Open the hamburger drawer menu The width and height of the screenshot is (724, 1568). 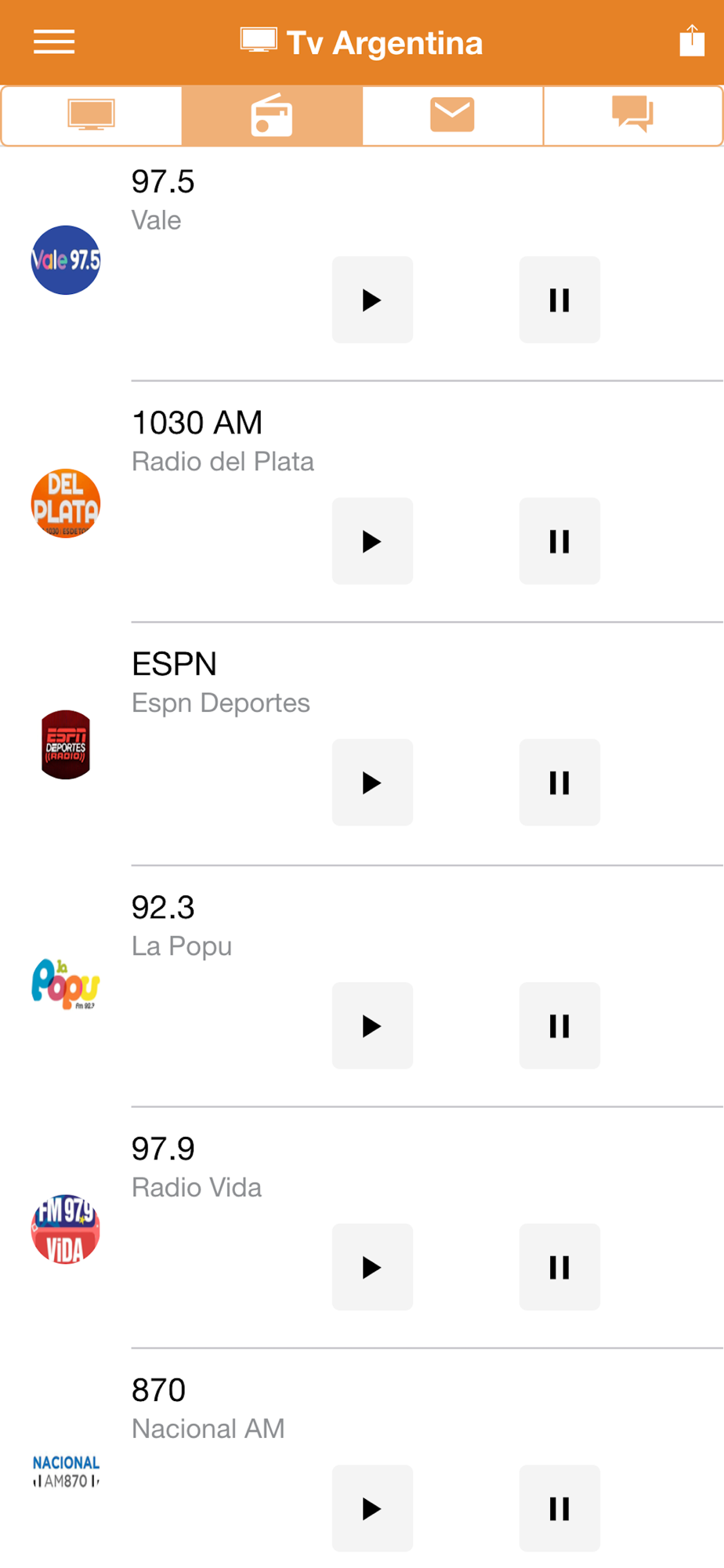click(54, 42)
